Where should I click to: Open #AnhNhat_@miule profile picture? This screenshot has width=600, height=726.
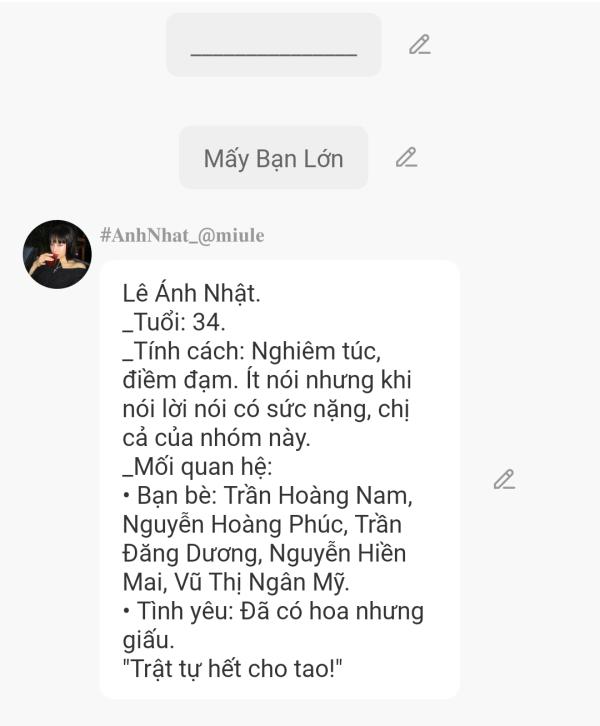tap(57, 254)
